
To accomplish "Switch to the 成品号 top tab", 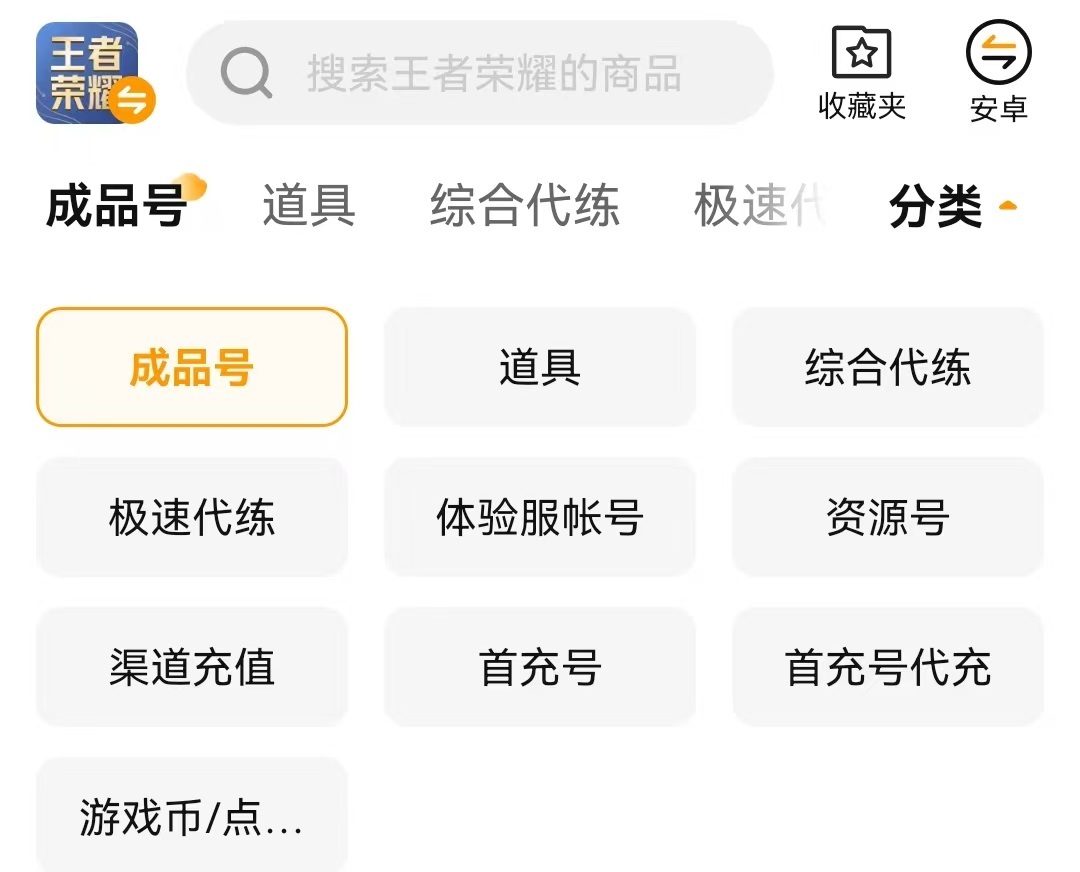I will (x=117, y=207).
